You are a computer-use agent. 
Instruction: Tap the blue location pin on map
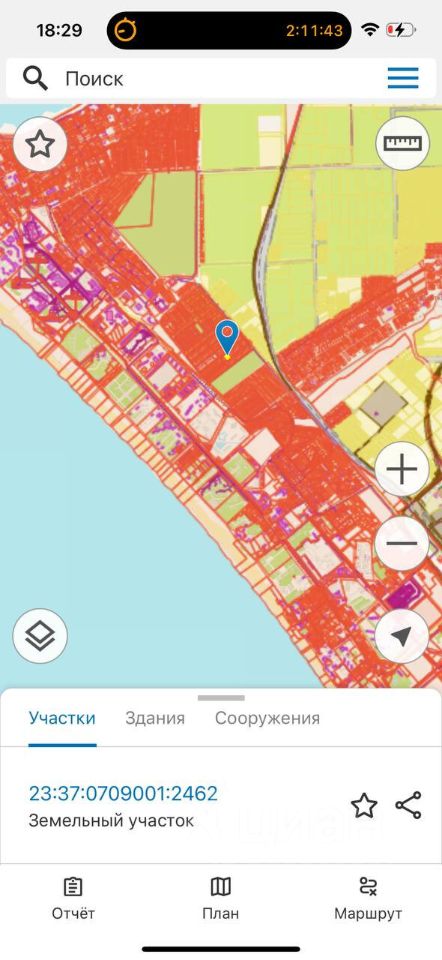pos(227,339)
